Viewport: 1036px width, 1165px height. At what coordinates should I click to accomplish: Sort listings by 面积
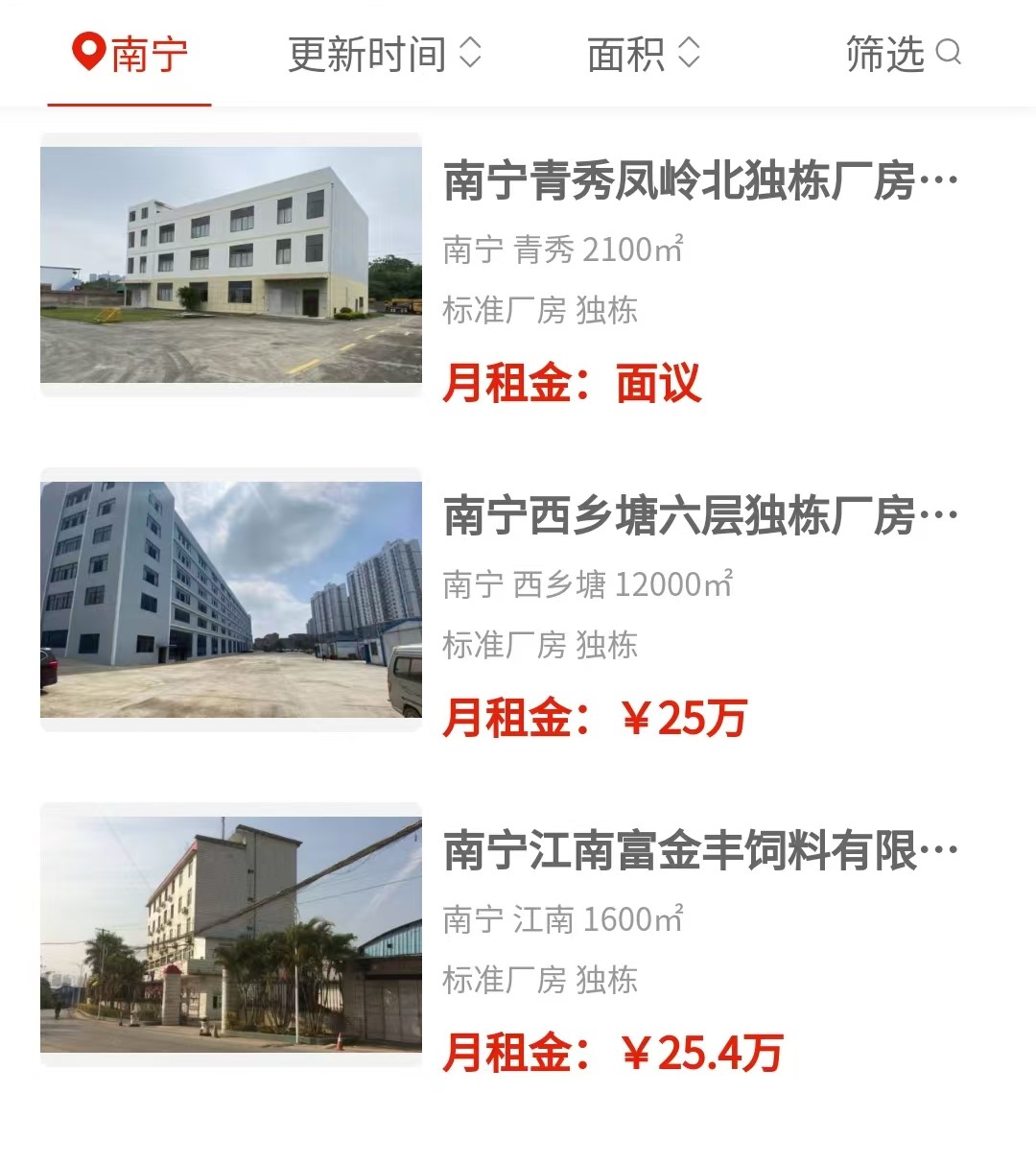tap(643, 54)
